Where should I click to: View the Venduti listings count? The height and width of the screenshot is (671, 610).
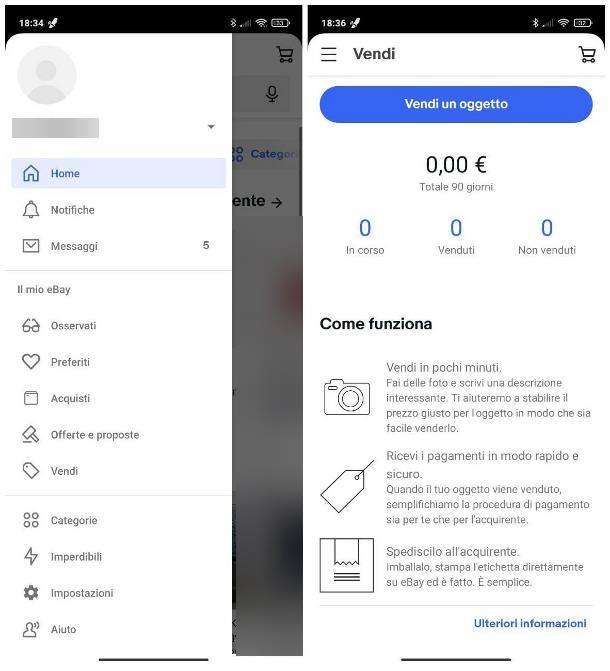456,237
